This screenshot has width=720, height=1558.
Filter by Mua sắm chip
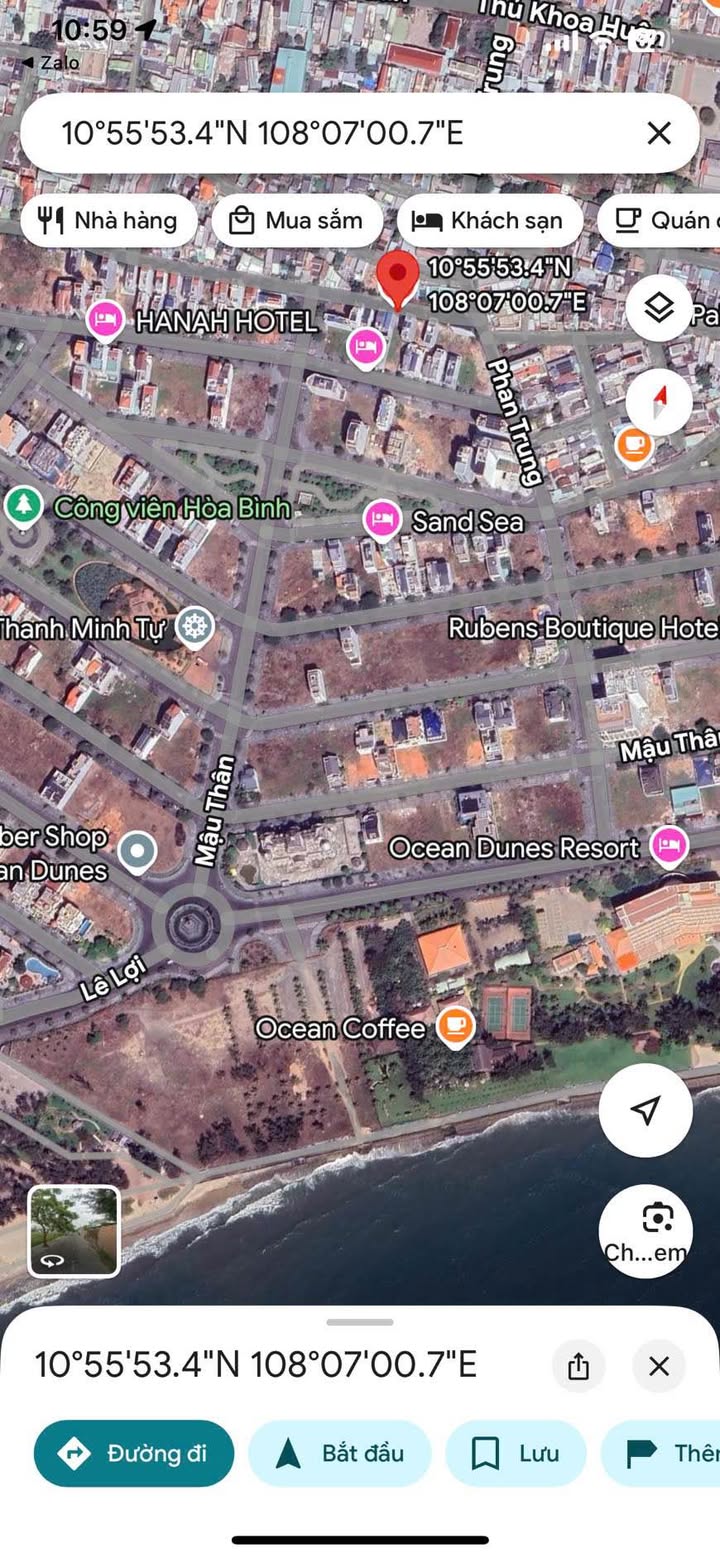point(297,221)
